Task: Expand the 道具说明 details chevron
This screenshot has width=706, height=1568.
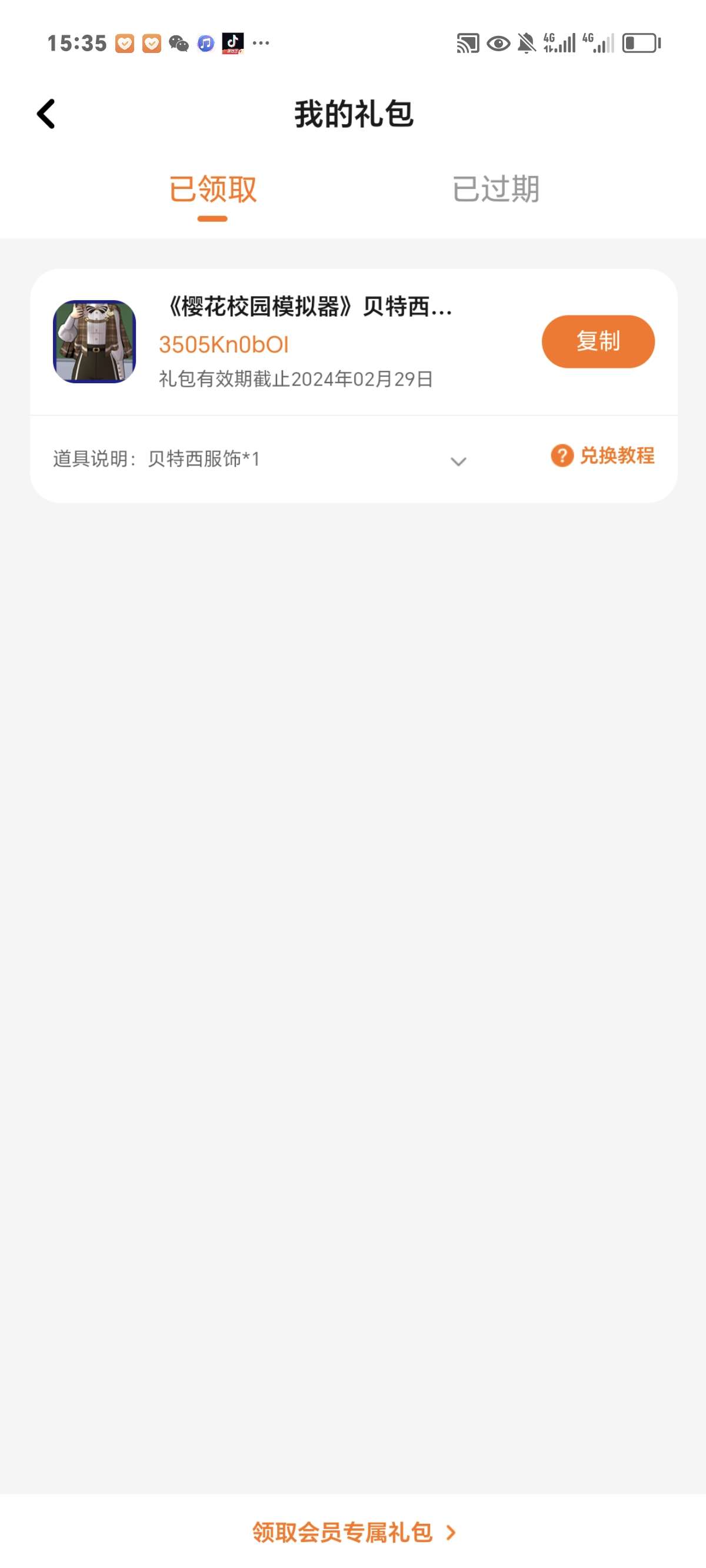Action: pos(458,461)
